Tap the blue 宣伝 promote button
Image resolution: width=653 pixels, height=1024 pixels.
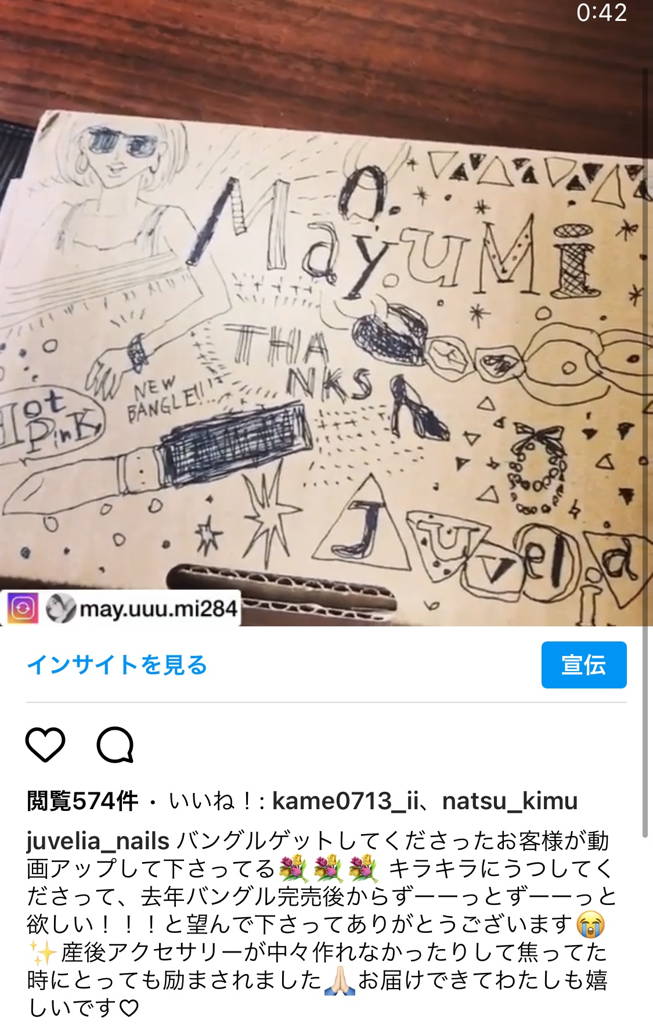(x=584, y=665)
